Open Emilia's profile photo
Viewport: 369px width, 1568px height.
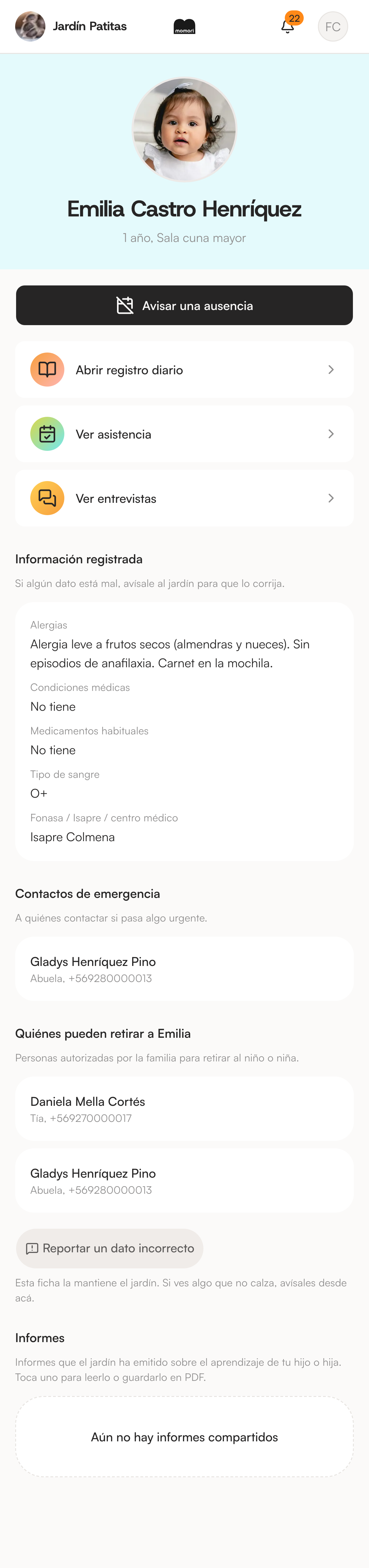coord(184,130)
